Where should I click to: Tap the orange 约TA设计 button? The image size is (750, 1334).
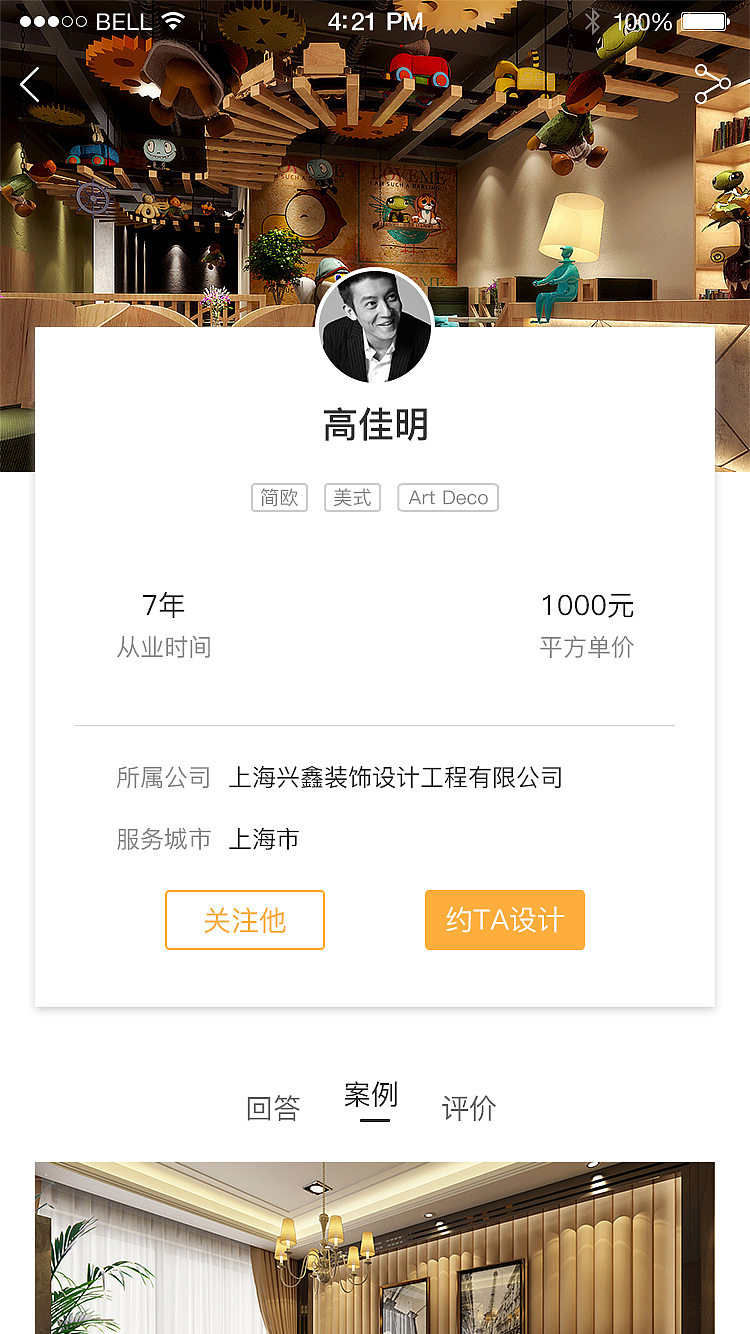(504, 919)
